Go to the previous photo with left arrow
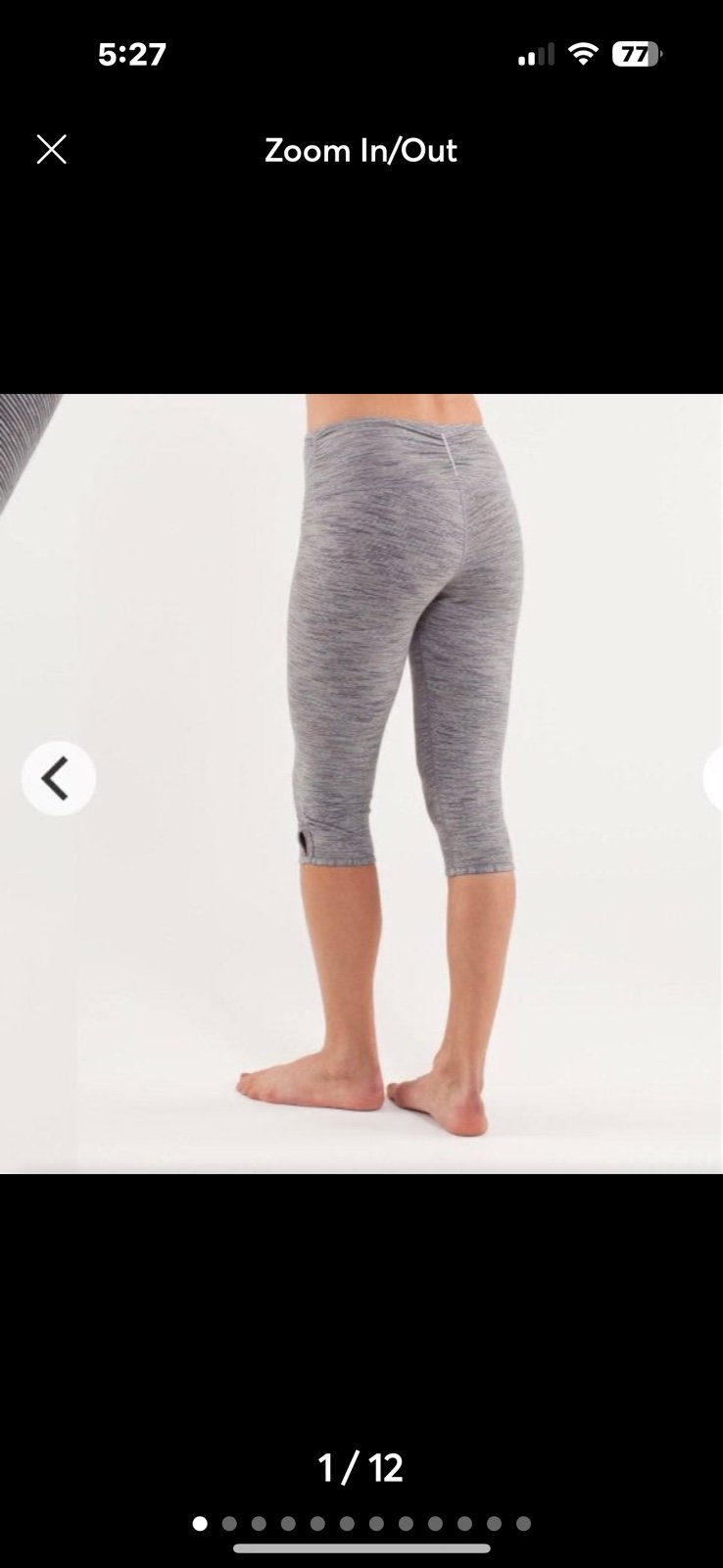This screenshot has height=1568, width=723. click(x=58, y=778)
